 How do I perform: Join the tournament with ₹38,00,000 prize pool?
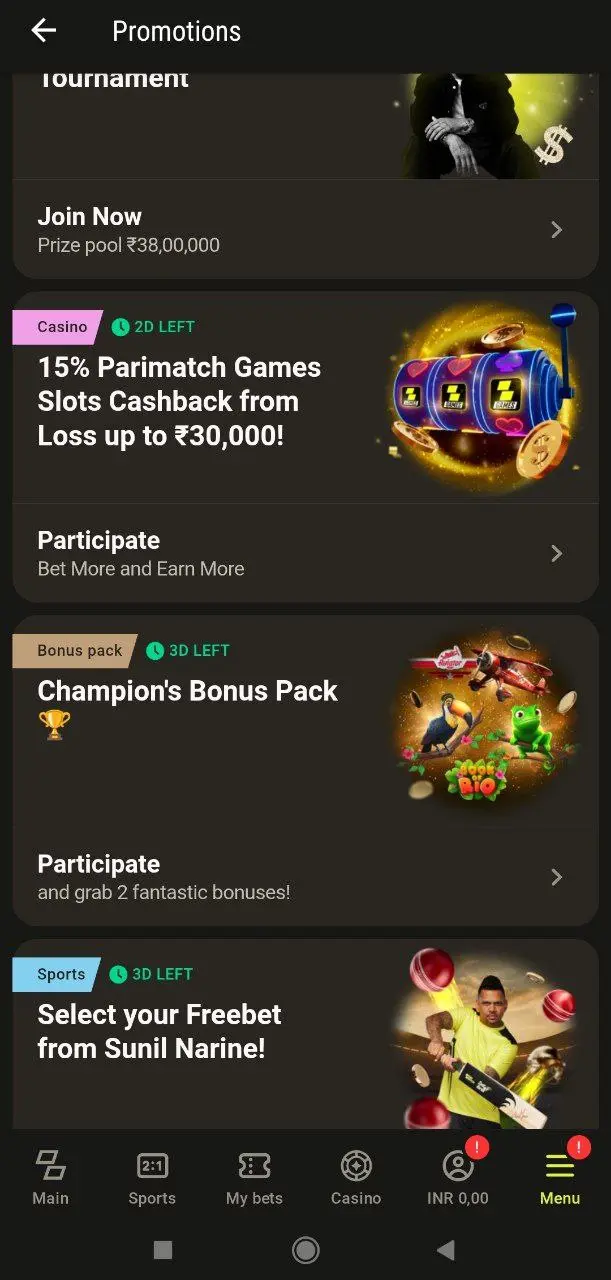point(305,230)
